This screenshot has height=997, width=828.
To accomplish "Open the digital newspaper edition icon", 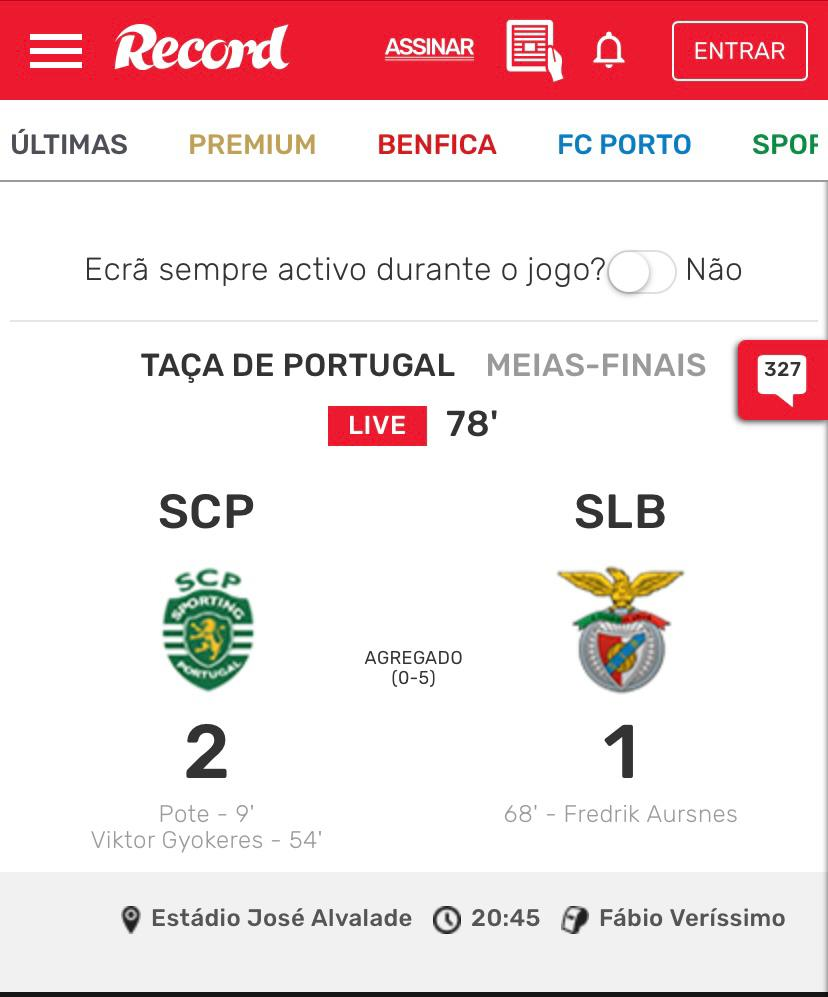I will (534, 50).
